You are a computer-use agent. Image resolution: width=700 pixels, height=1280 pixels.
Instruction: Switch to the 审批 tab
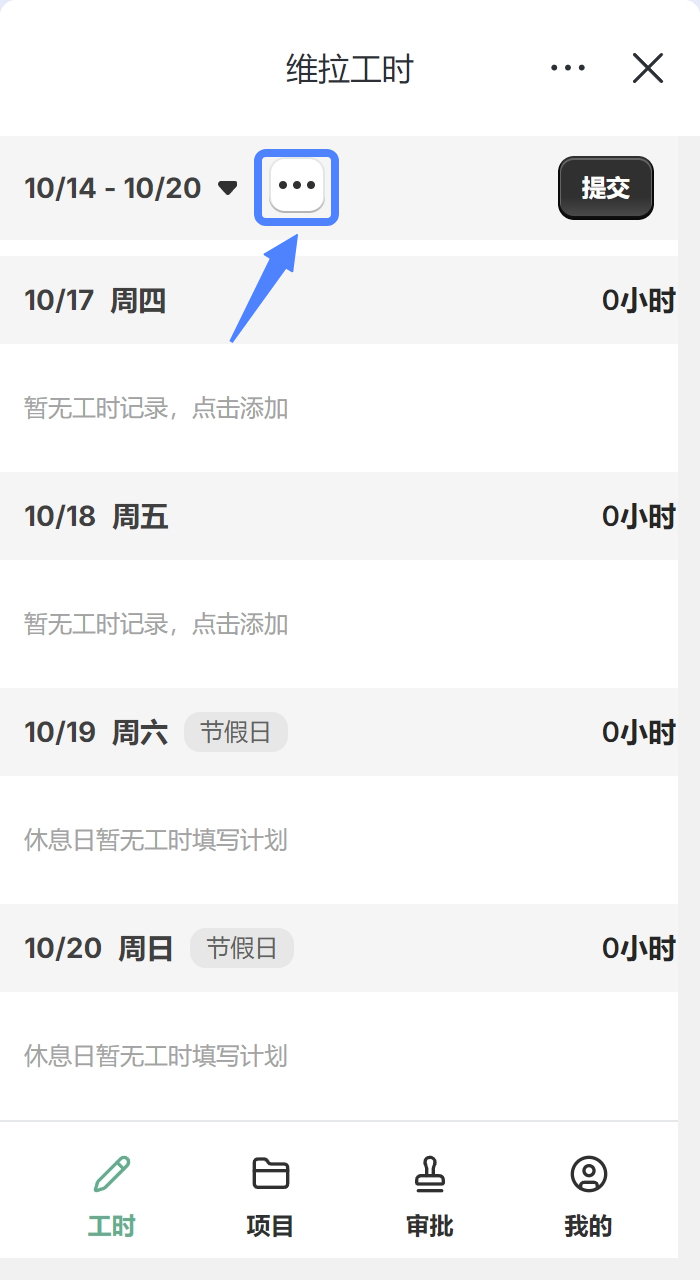click(x=430, y=1196)
